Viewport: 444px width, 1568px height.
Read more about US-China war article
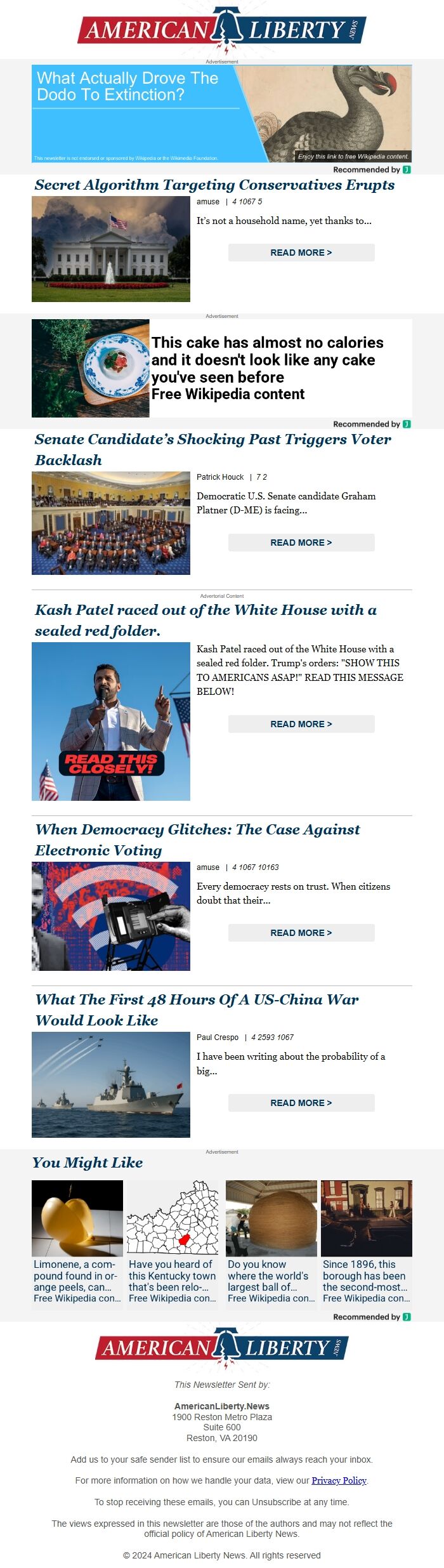[301, 1103]
